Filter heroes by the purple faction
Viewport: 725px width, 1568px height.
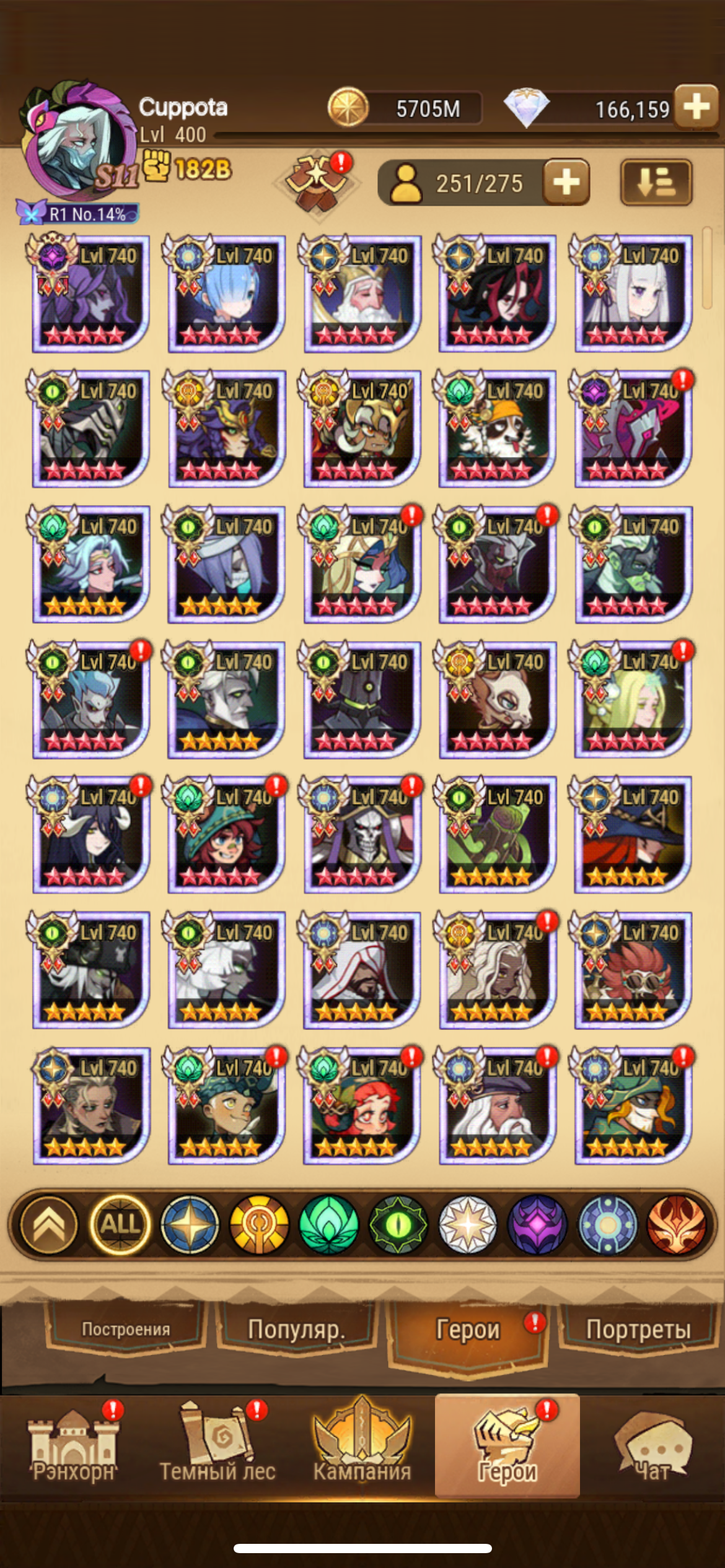coord(537,1224)
